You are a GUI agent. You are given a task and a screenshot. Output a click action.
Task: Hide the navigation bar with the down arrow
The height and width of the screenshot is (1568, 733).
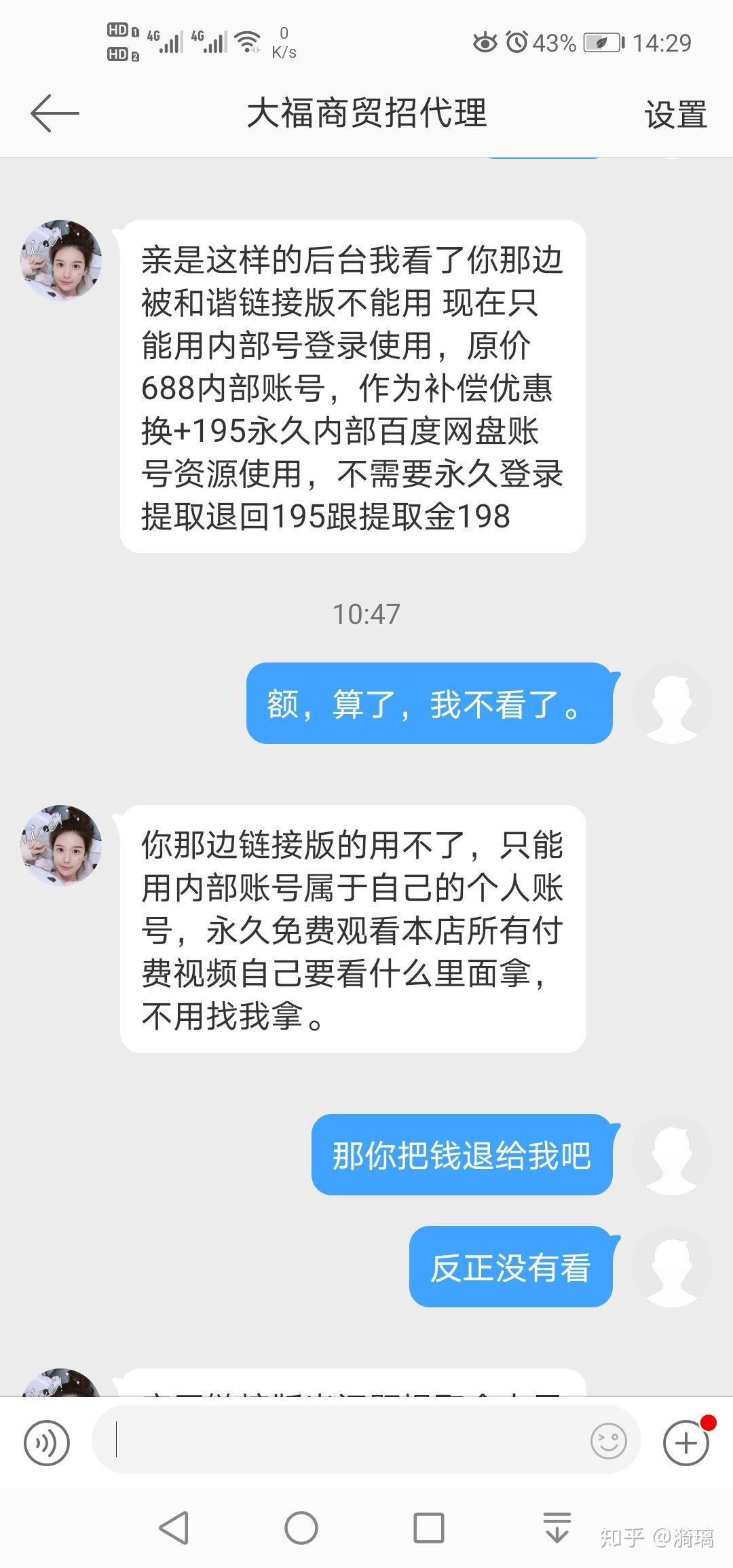pos(557,1529)
